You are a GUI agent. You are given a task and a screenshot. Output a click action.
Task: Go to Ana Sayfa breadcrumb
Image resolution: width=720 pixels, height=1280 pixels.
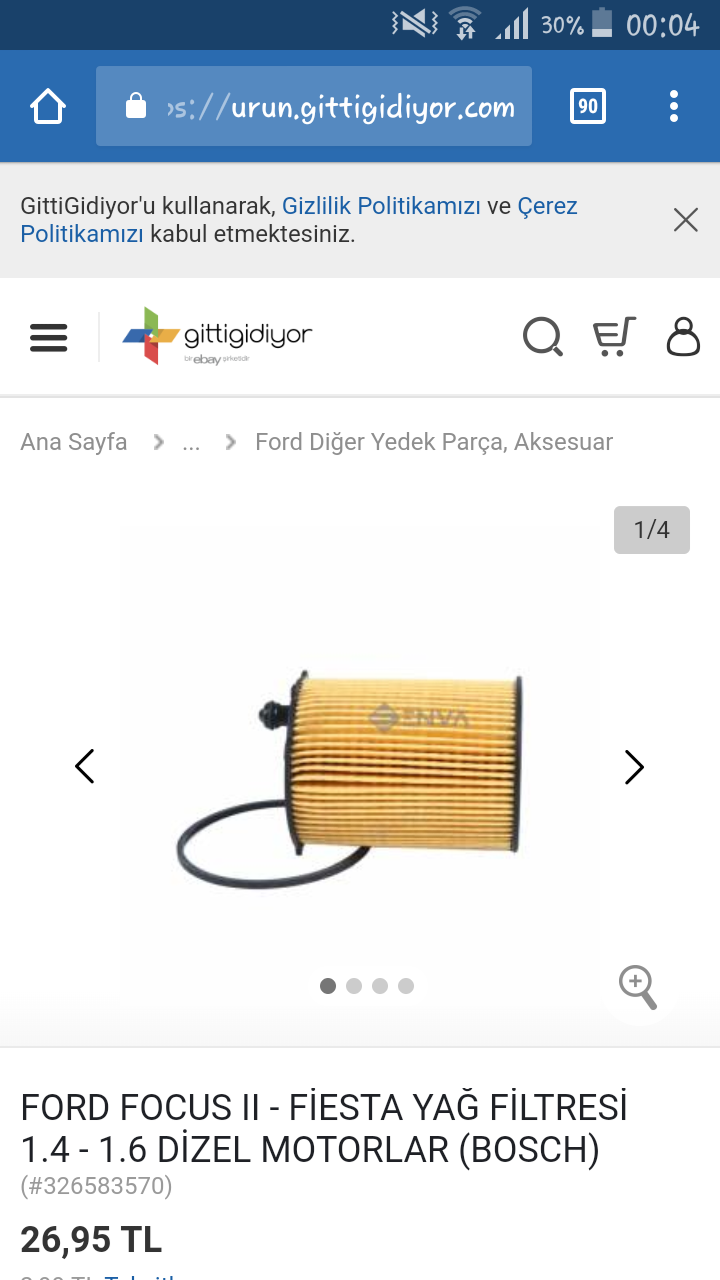pyautogui.click(x=74, y=442)
